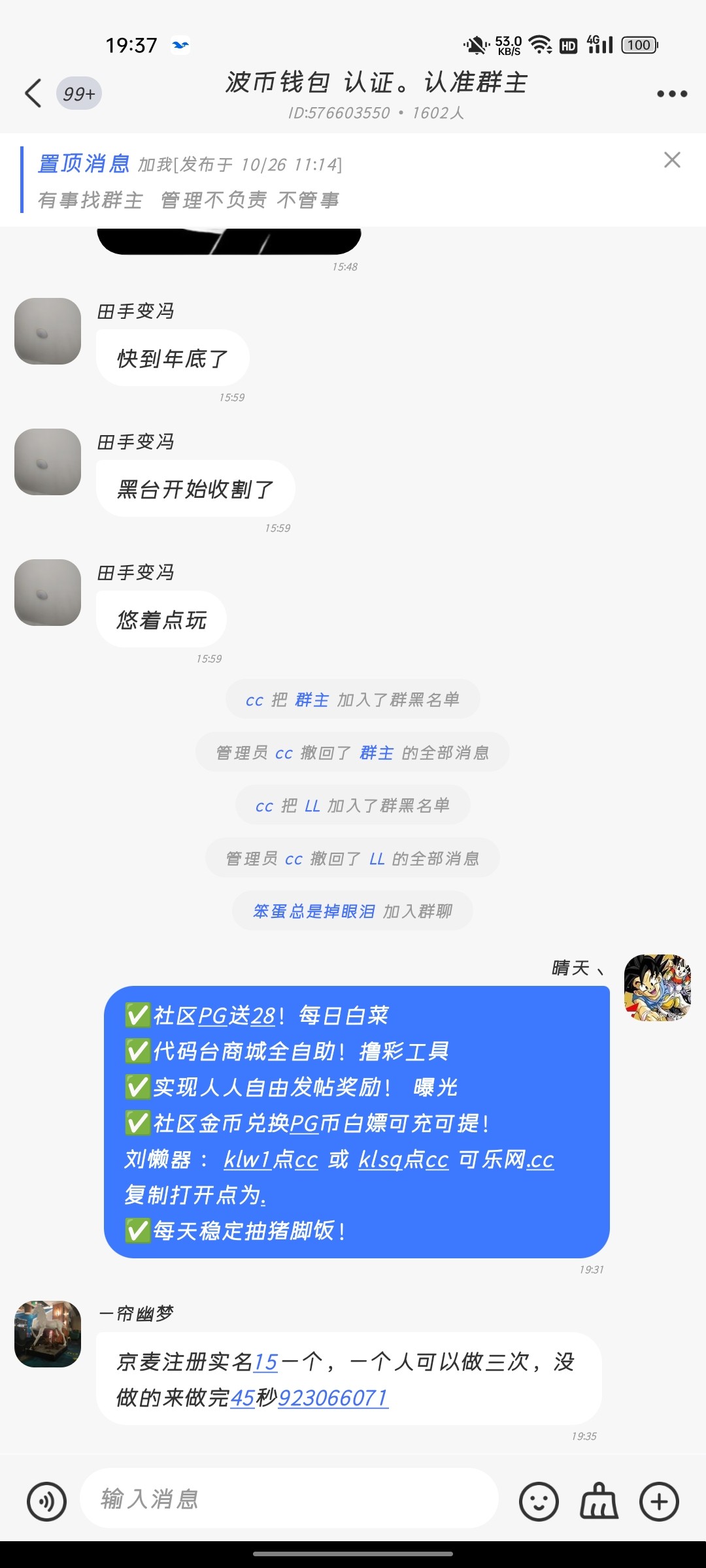Dismiss the pinned message with the X
Image resolution: width=706 pixels, height=1568 pixels.
pyautogui.click(x=673, y=160)
